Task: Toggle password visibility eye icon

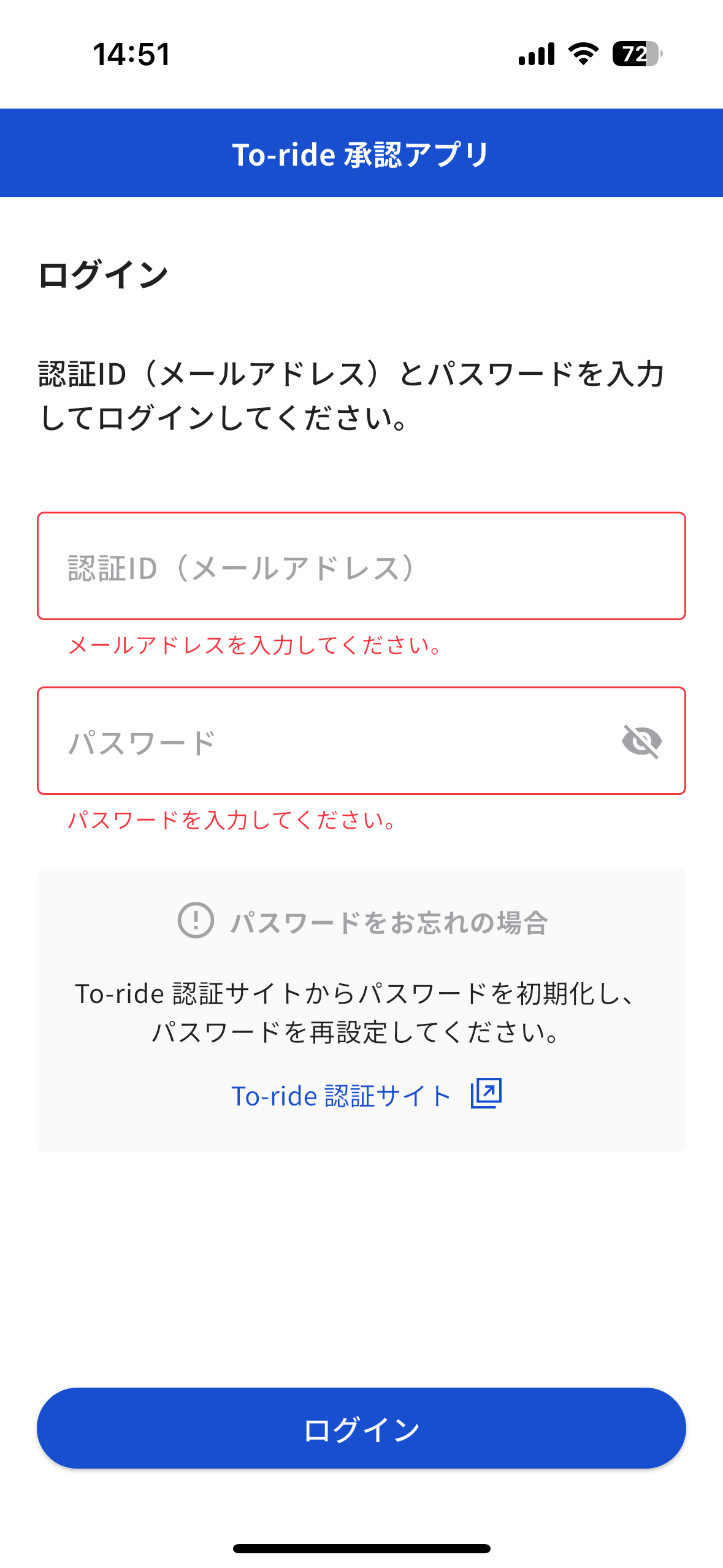Action: pyautogui.click(x=641, y=741)
